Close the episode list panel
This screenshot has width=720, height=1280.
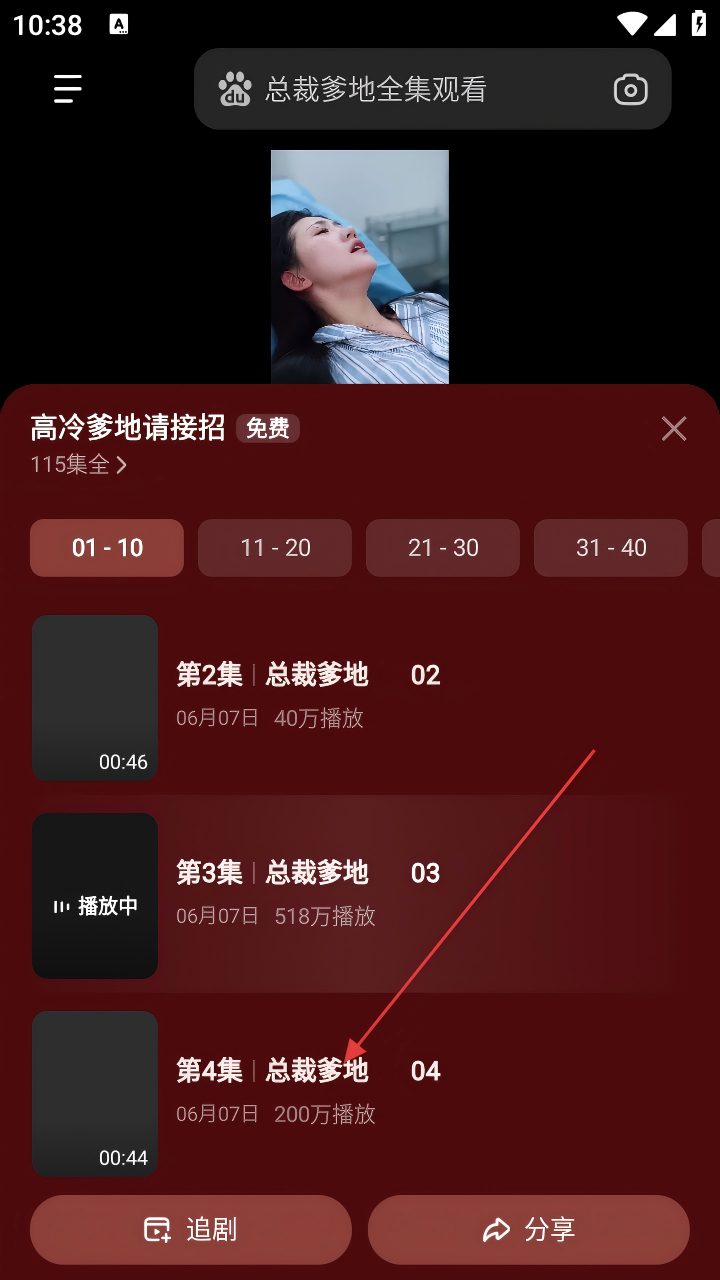pos(674,429)
